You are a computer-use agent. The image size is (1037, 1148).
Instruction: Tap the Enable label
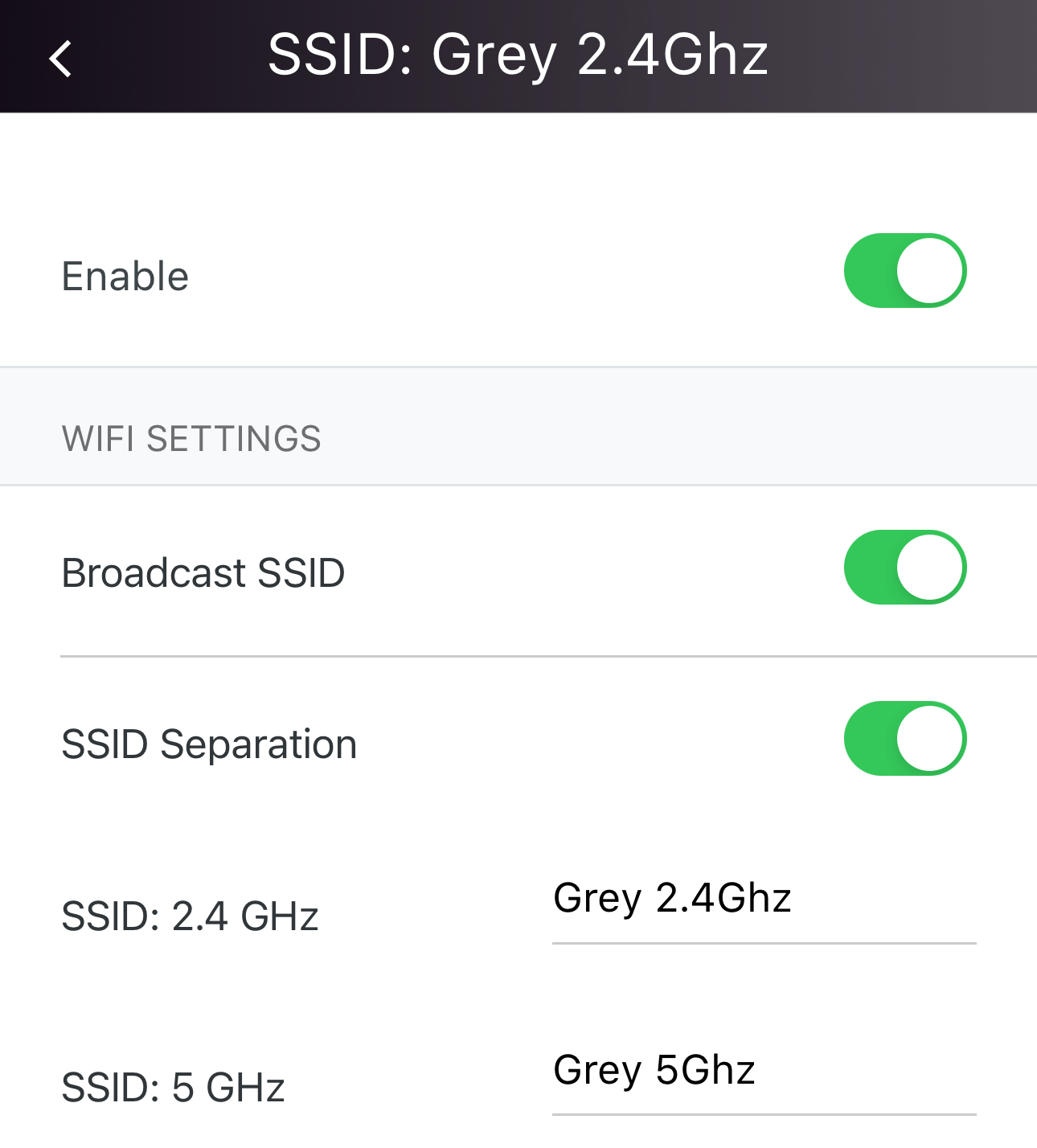pyautogui.click(x=125, y=275)
